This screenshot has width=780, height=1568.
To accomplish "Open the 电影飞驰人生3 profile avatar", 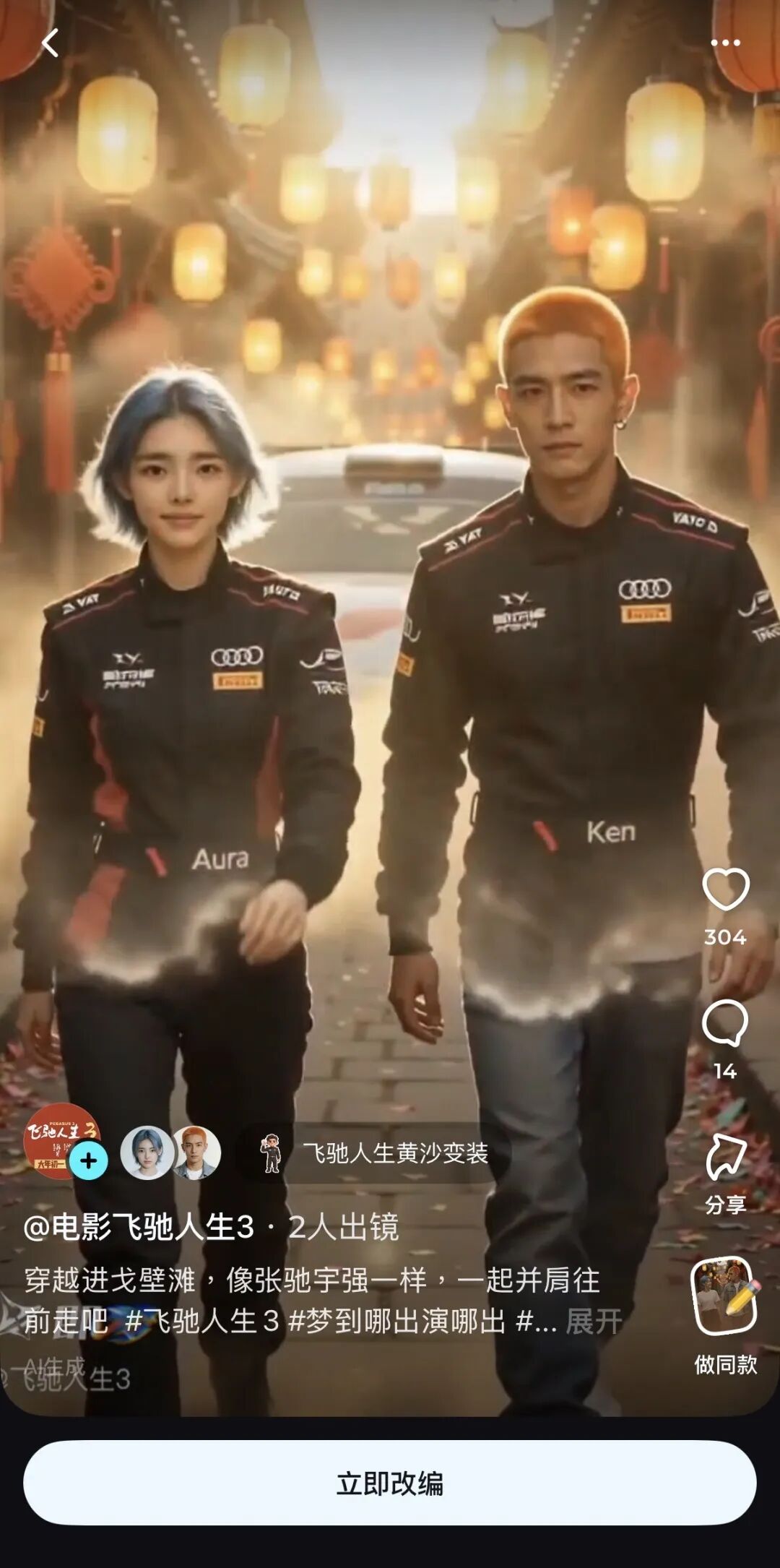I will click(56, 1138).
